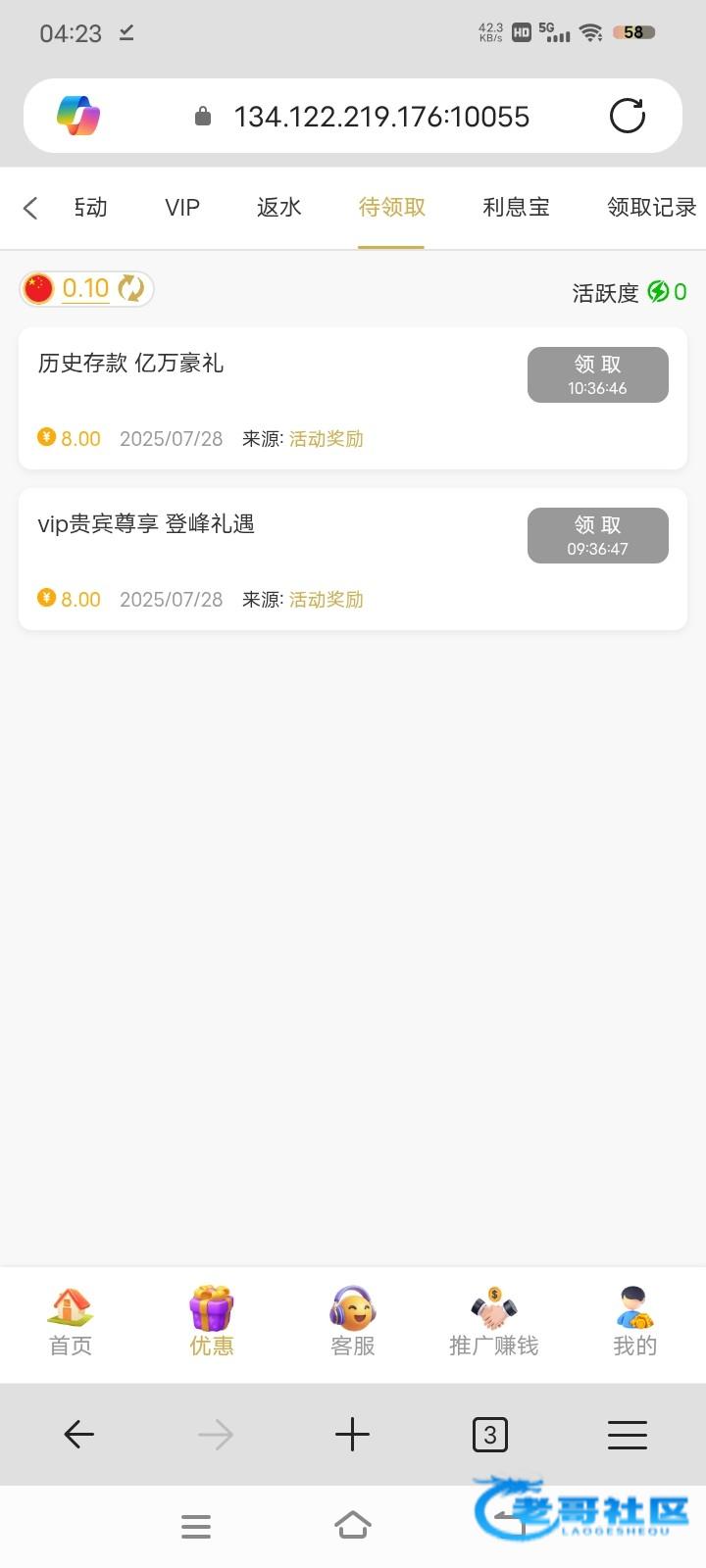Image resolution: width=706 pixels, height=1568 pixels.
Task: Switch to the 返水 tab
Action: tap(278, 208)
